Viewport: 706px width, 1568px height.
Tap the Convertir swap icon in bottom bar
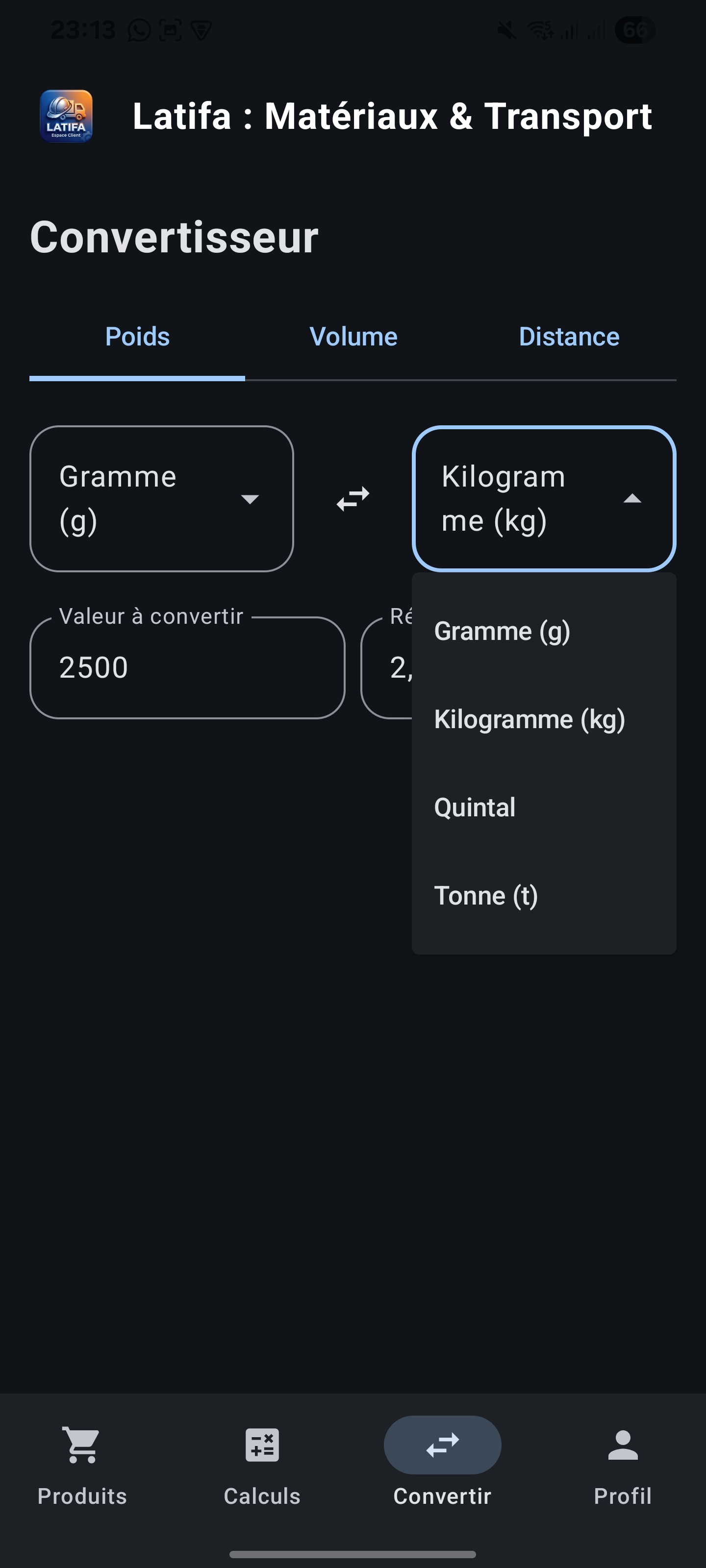[x=442, y=1445]
